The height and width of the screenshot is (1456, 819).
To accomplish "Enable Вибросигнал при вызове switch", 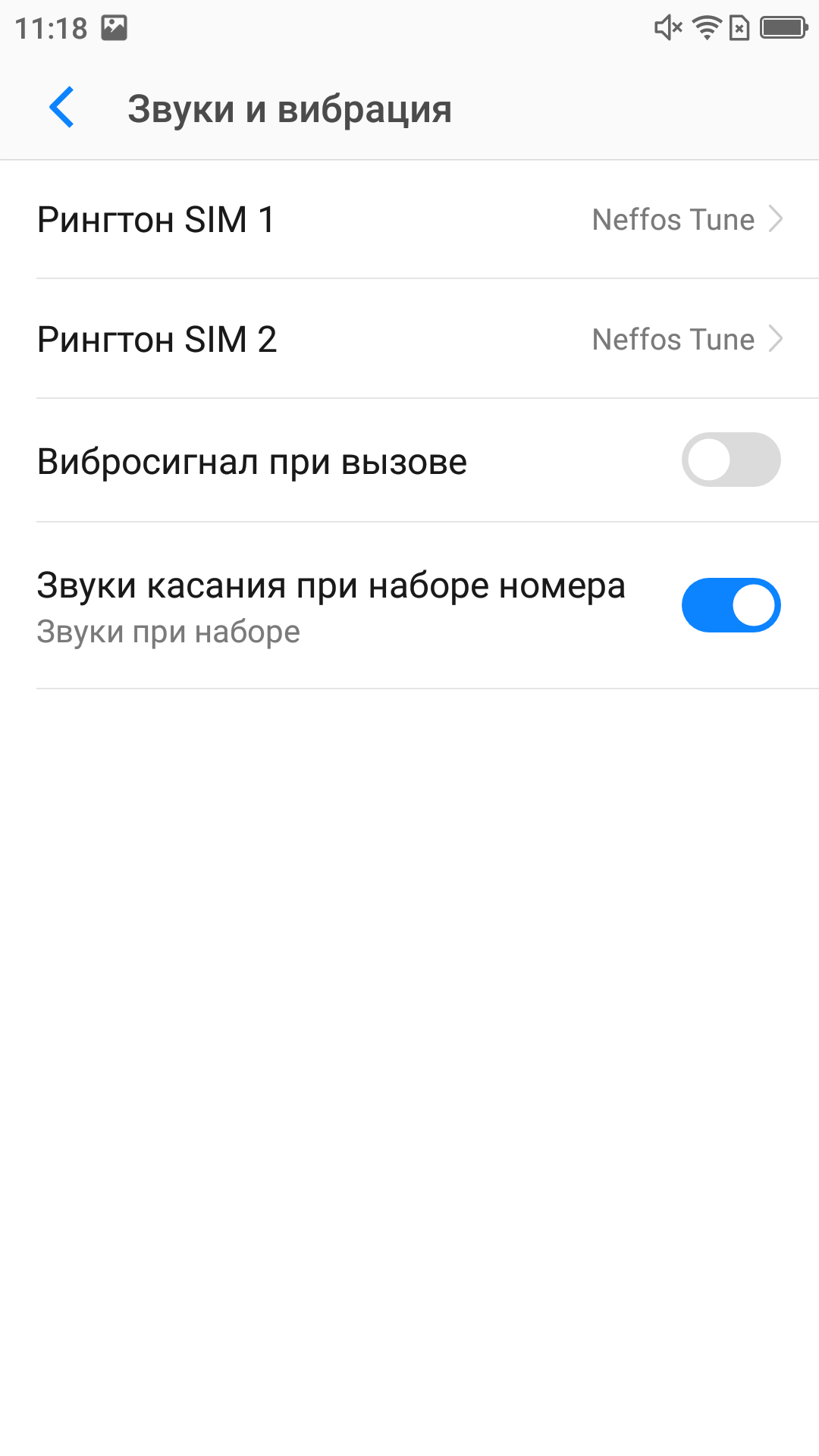I will 731,460.
